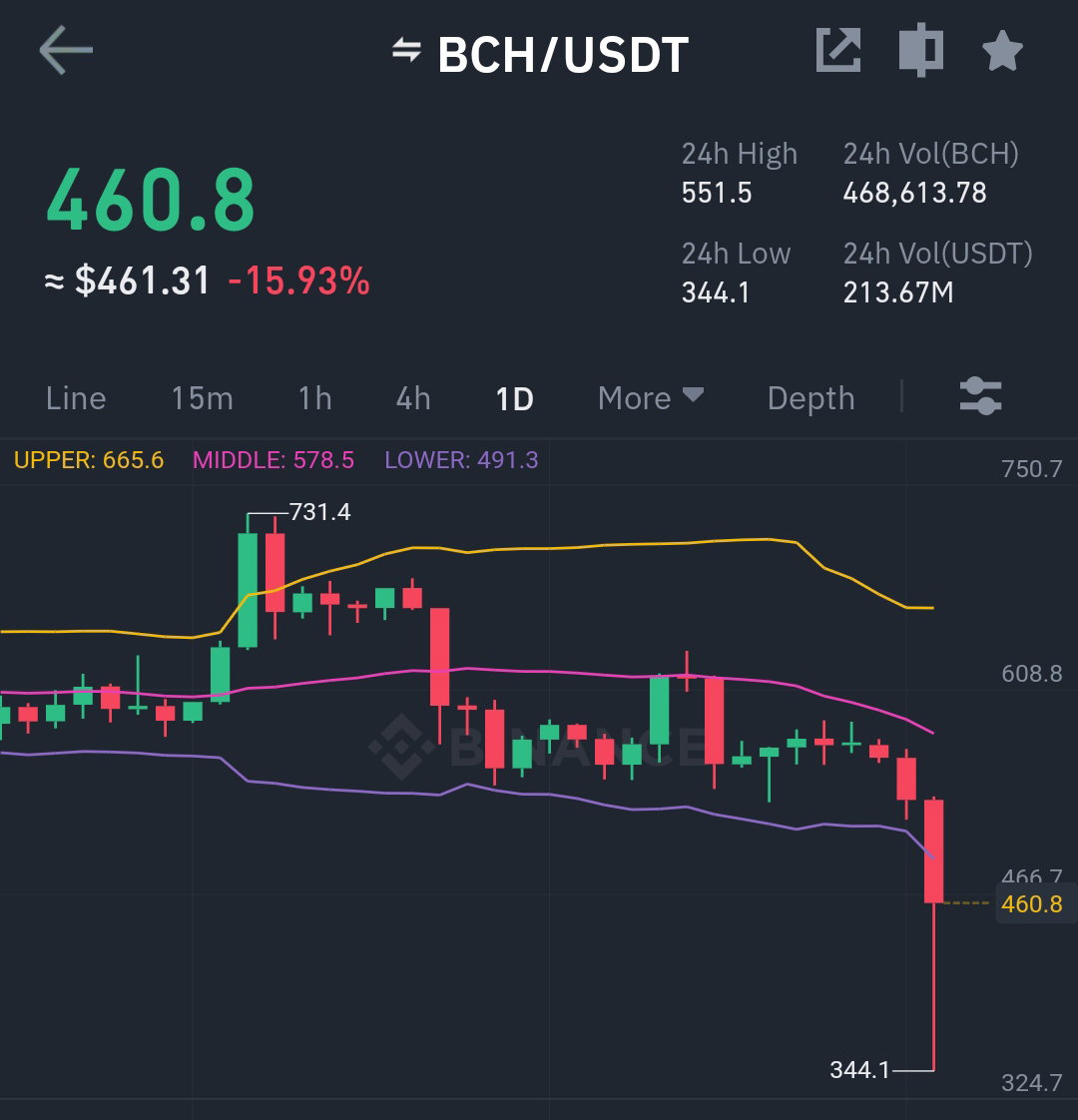
Task: Open chart indicator settings
Action: point(981,396)
